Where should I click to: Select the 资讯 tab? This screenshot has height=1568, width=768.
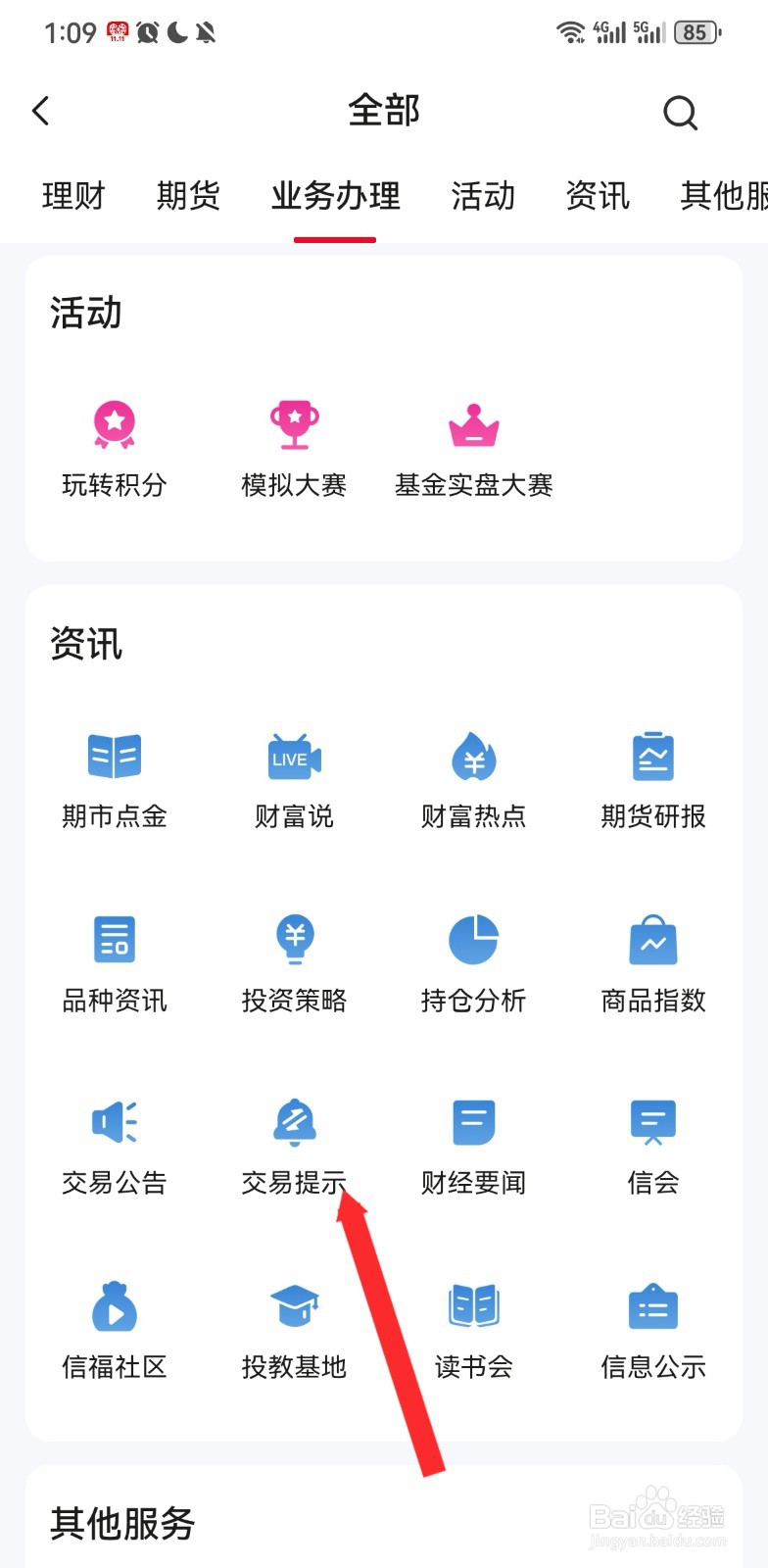pyautogui.click(x=598, y=196)
